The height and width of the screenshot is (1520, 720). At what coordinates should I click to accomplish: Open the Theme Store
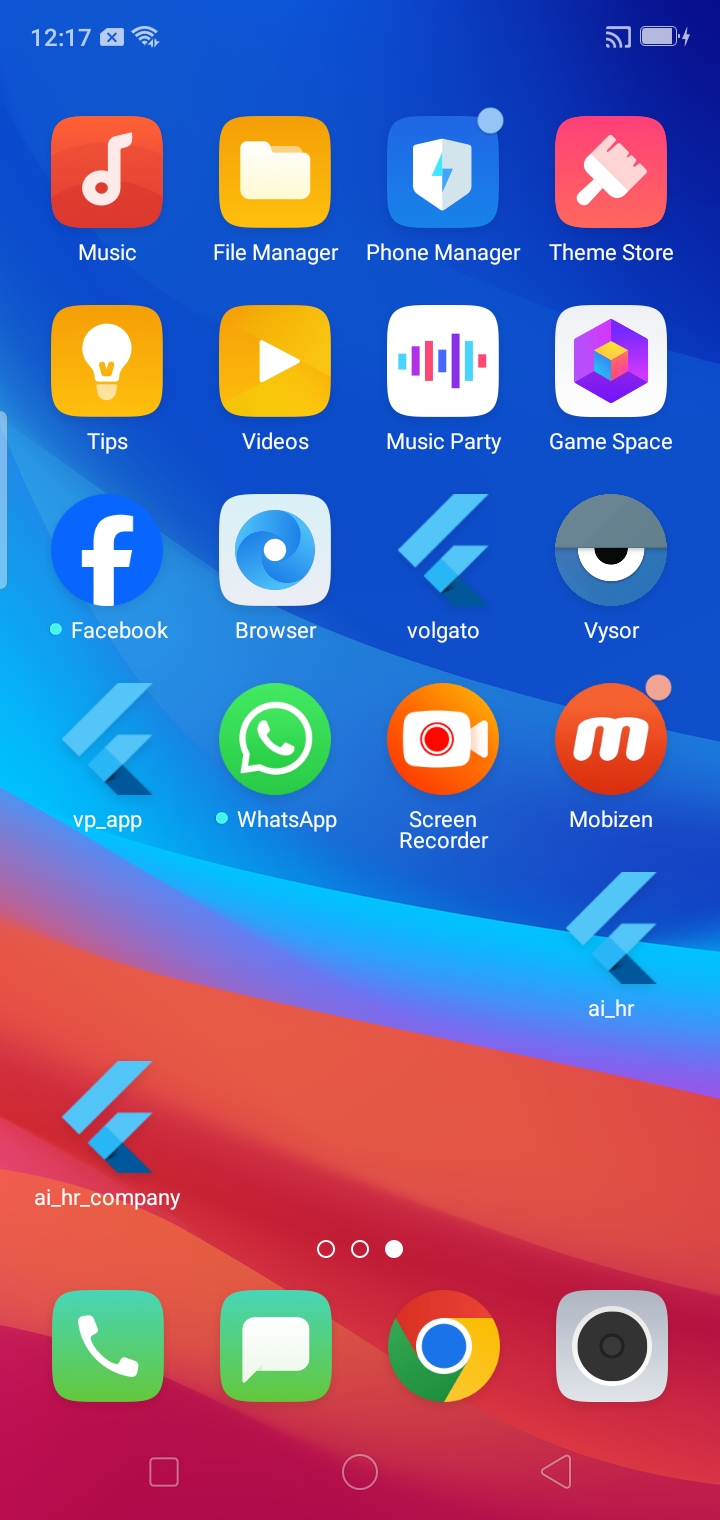click(611, 172)
